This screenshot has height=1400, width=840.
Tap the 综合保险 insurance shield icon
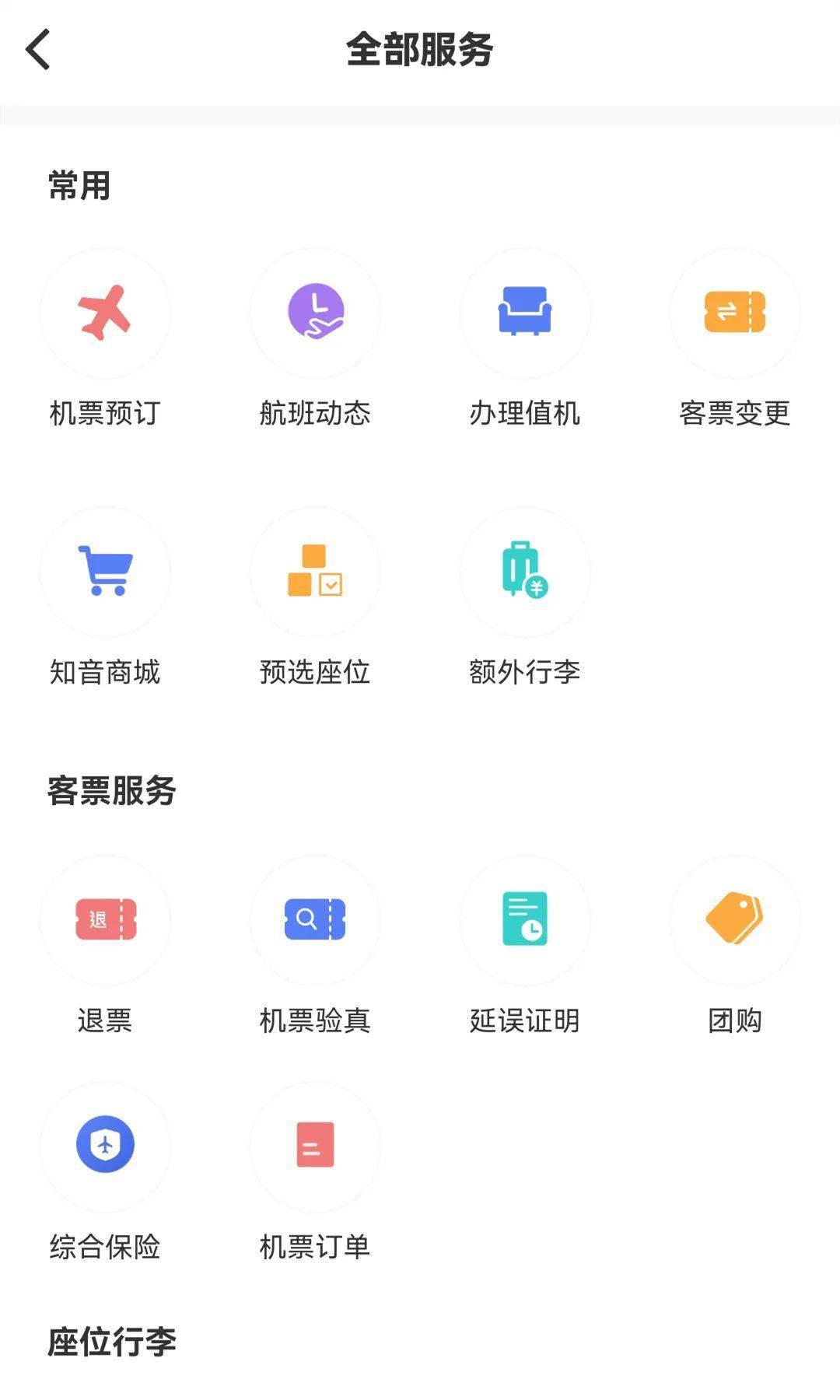107,1145
